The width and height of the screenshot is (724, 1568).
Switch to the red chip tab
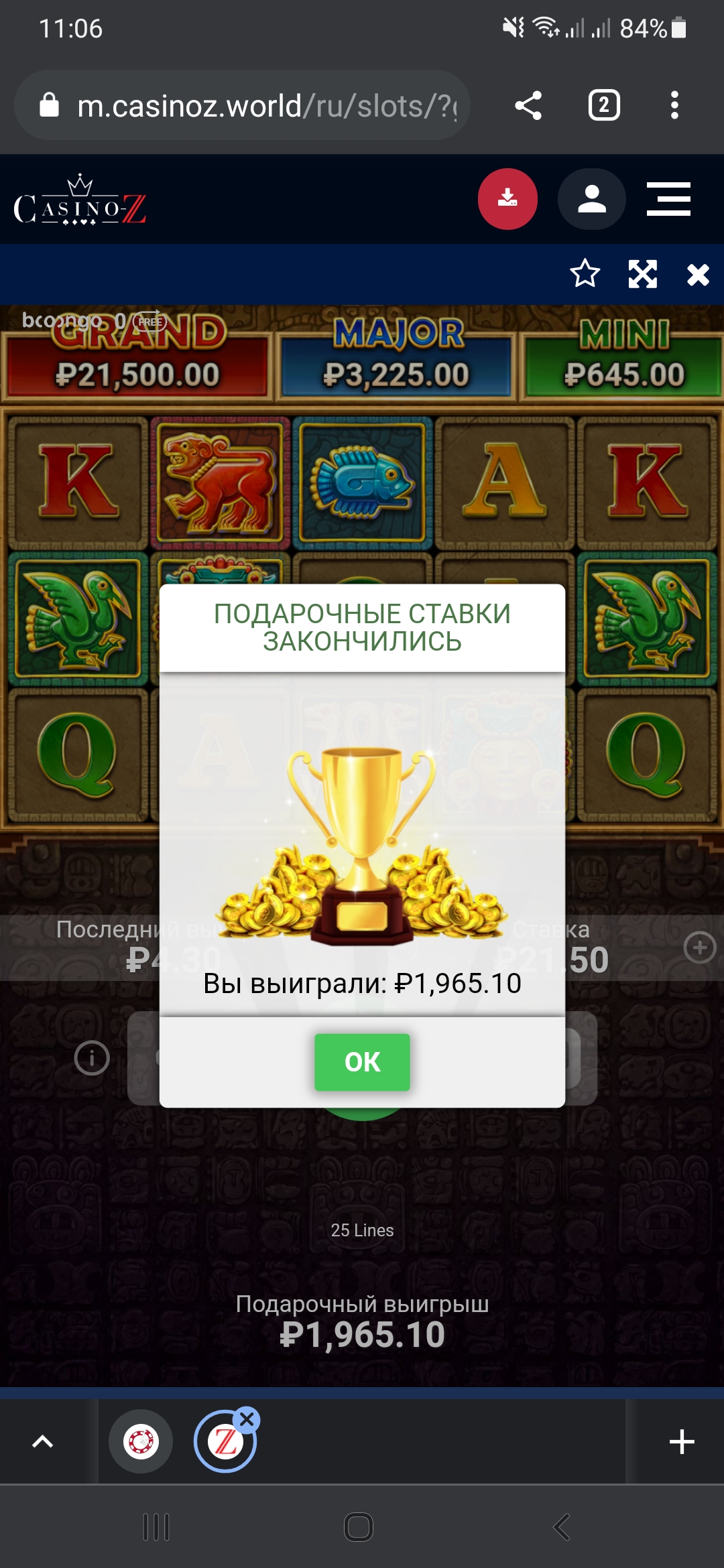coord(141,1441)
